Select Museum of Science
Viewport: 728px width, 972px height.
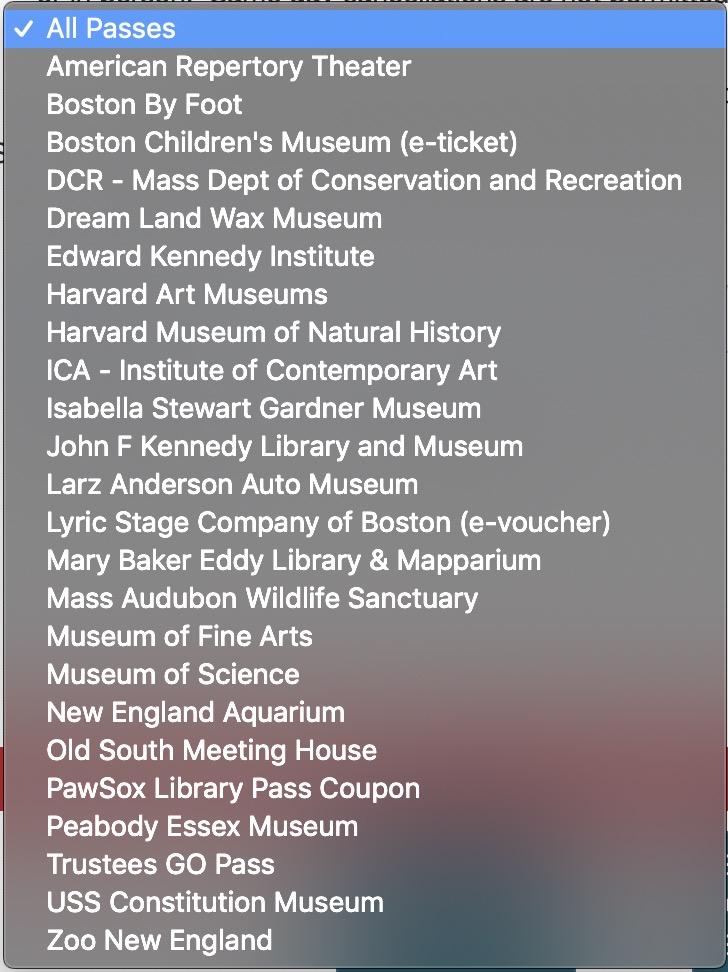tap(172, 675)
